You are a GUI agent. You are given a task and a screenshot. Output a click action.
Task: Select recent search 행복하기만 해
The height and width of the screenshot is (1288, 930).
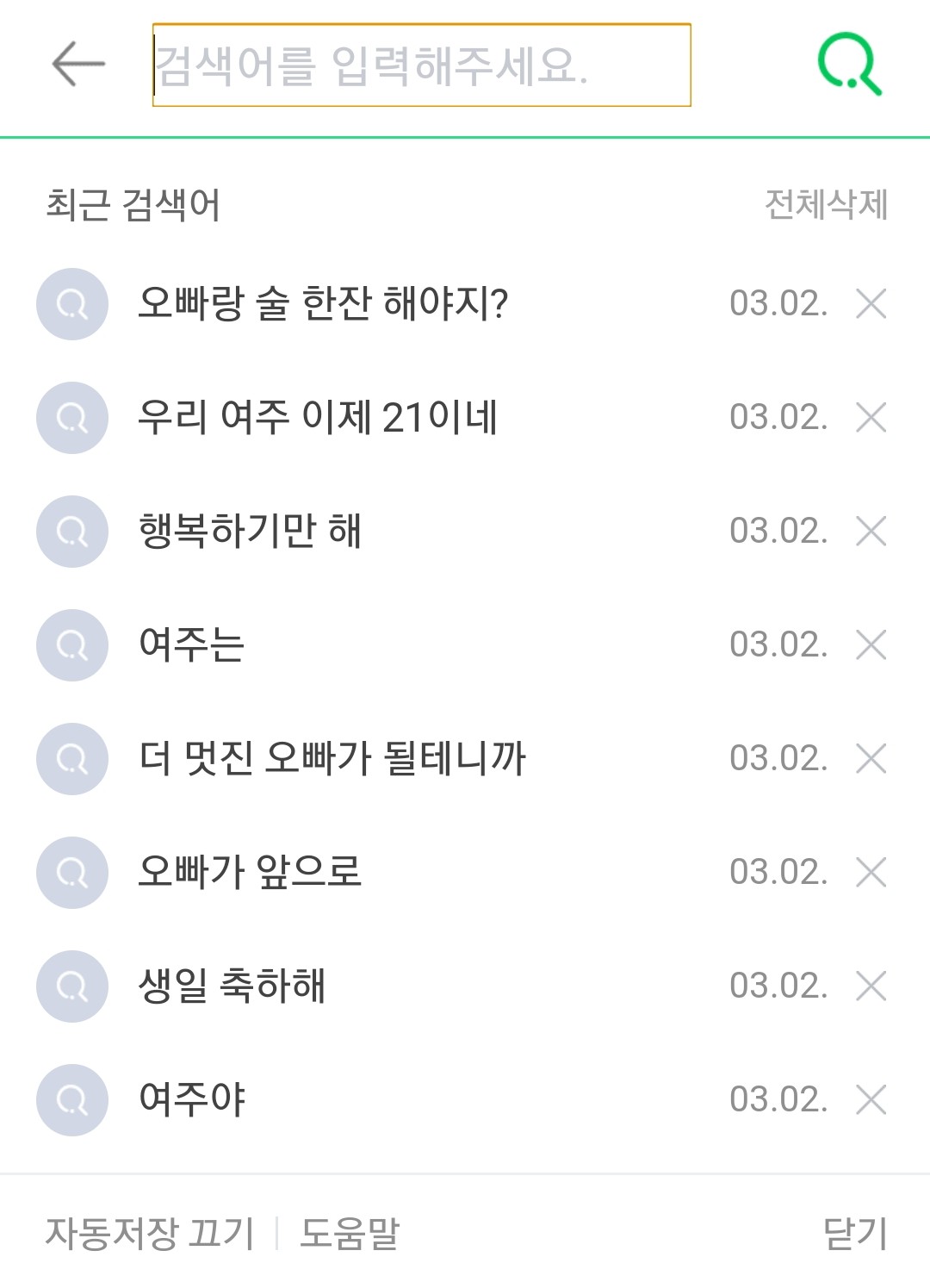250,531
